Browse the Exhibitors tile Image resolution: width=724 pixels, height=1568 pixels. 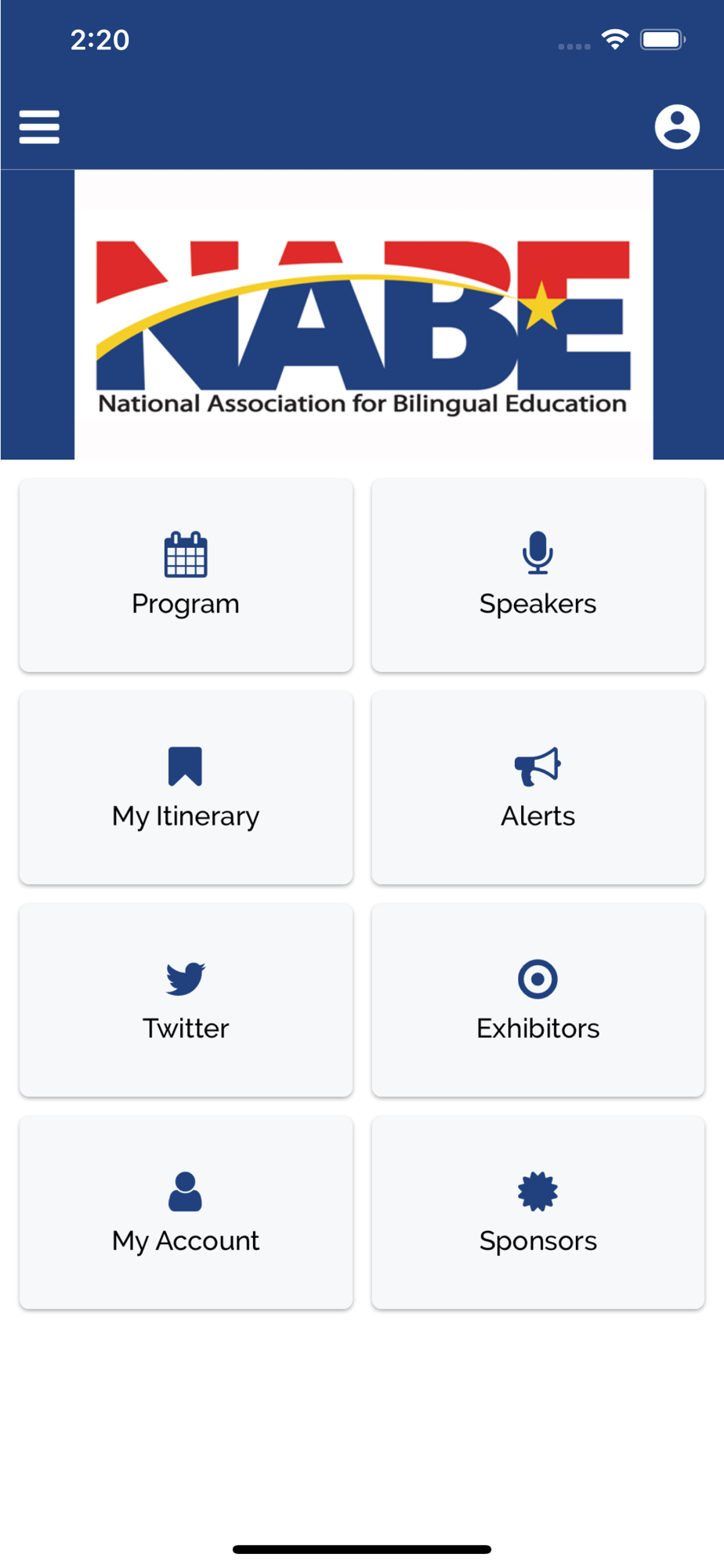click(538, 1000)
